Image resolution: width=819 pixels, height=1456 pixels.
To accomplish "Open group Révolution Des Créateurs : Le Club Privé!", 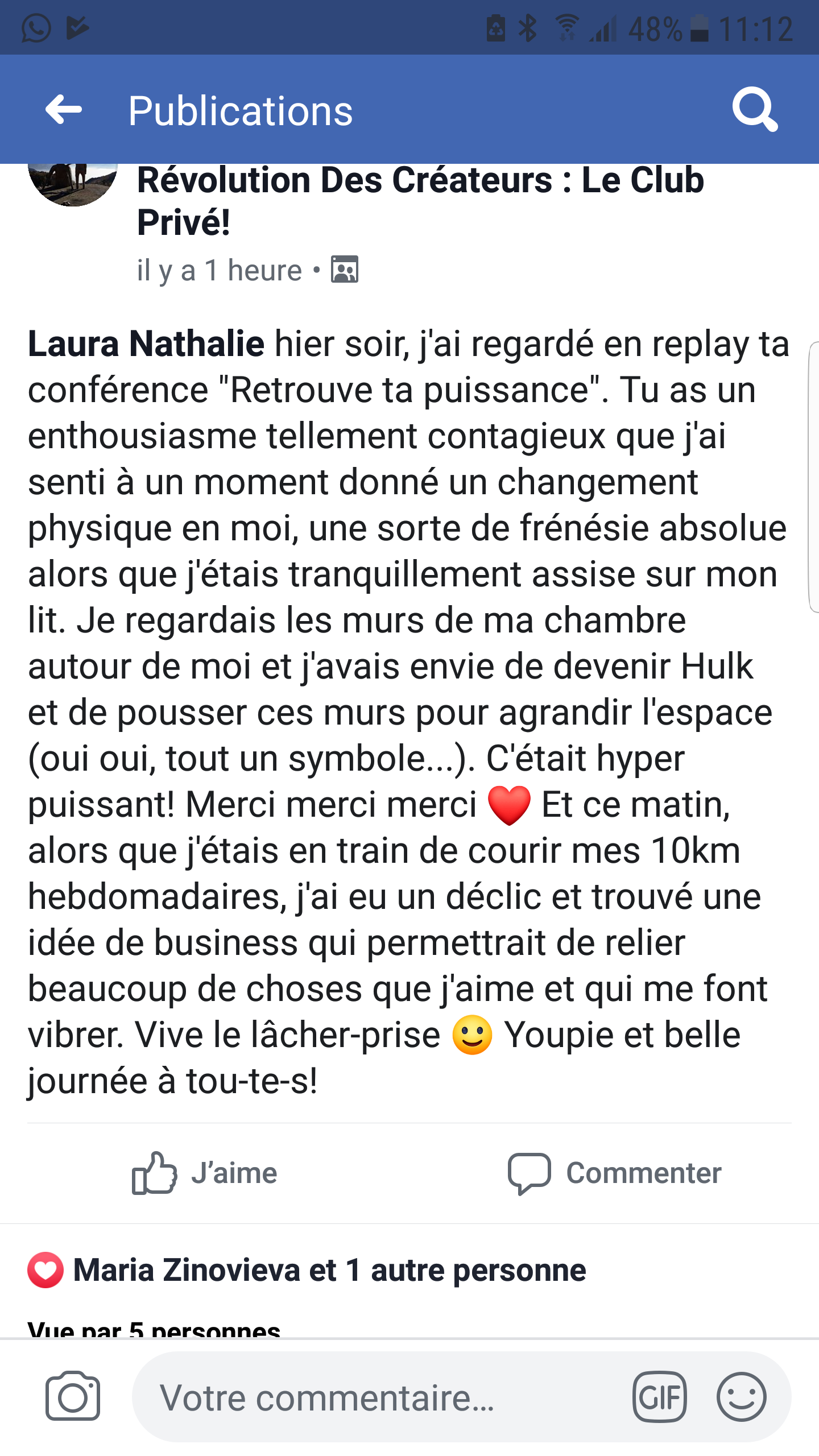I will (420, 199).
